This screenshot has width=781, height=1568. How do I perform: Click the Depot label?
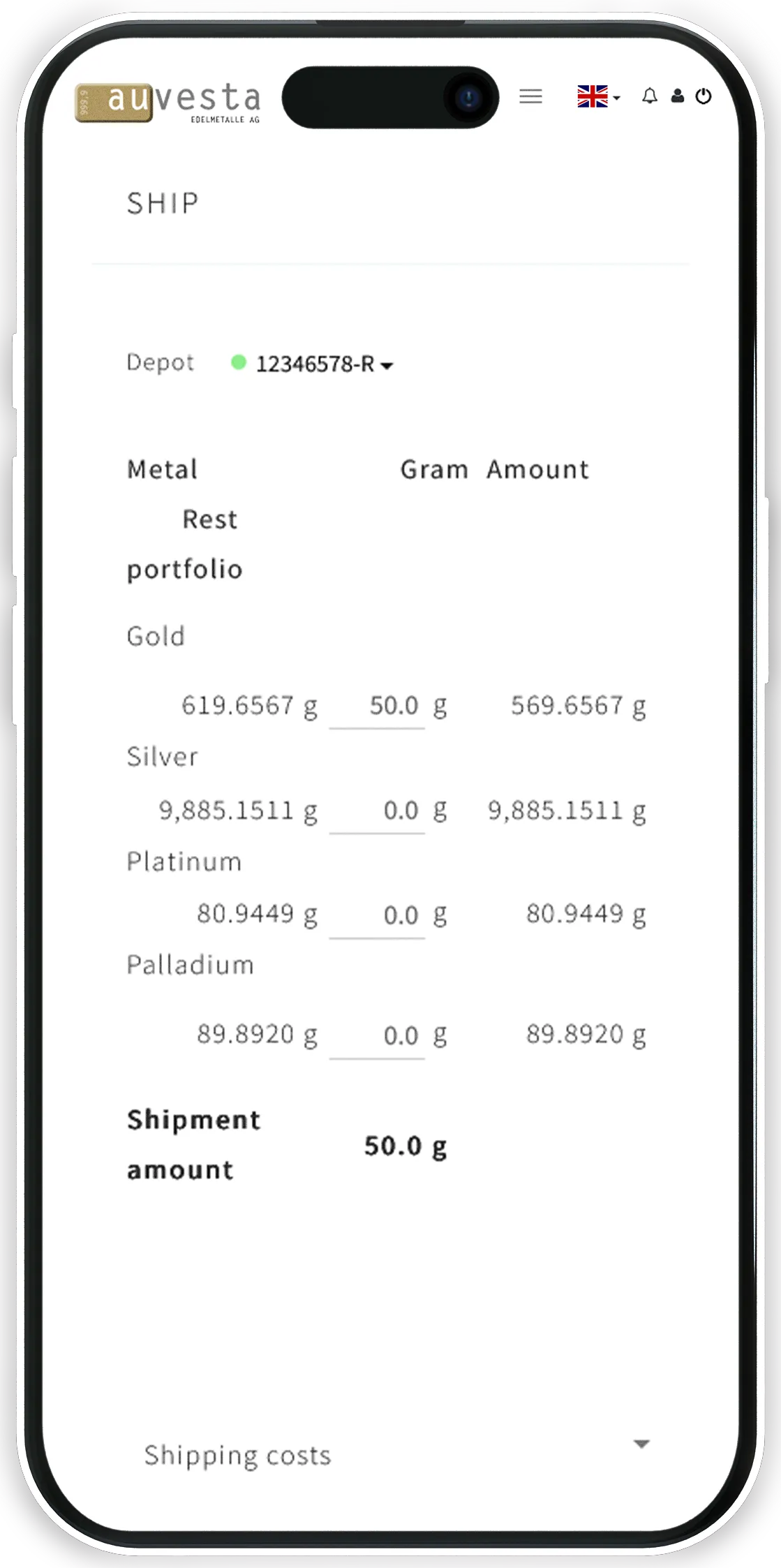[x=159, y=362]
